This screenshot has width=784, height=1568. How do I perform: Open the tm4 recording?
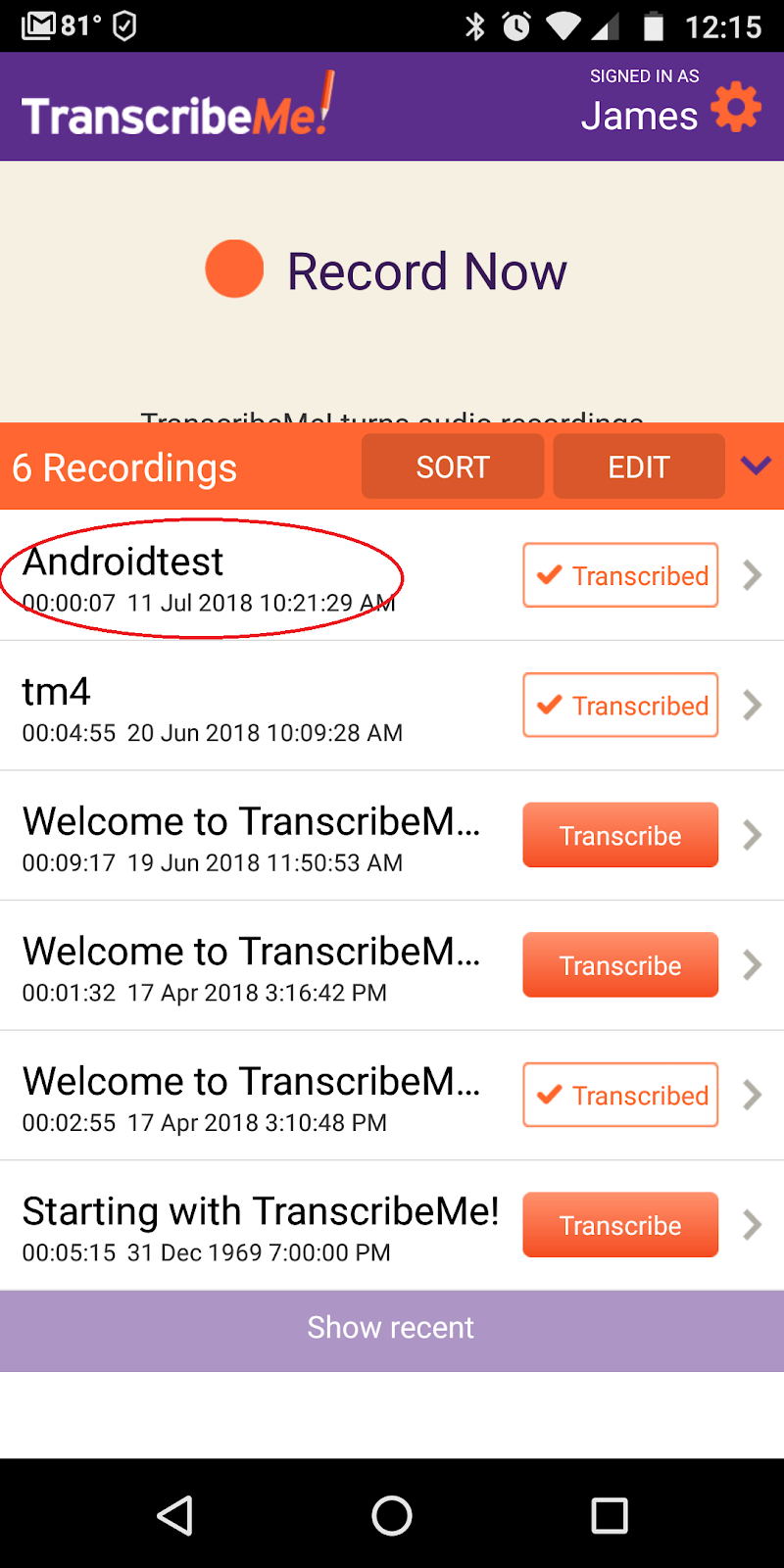tap(392, 706)
